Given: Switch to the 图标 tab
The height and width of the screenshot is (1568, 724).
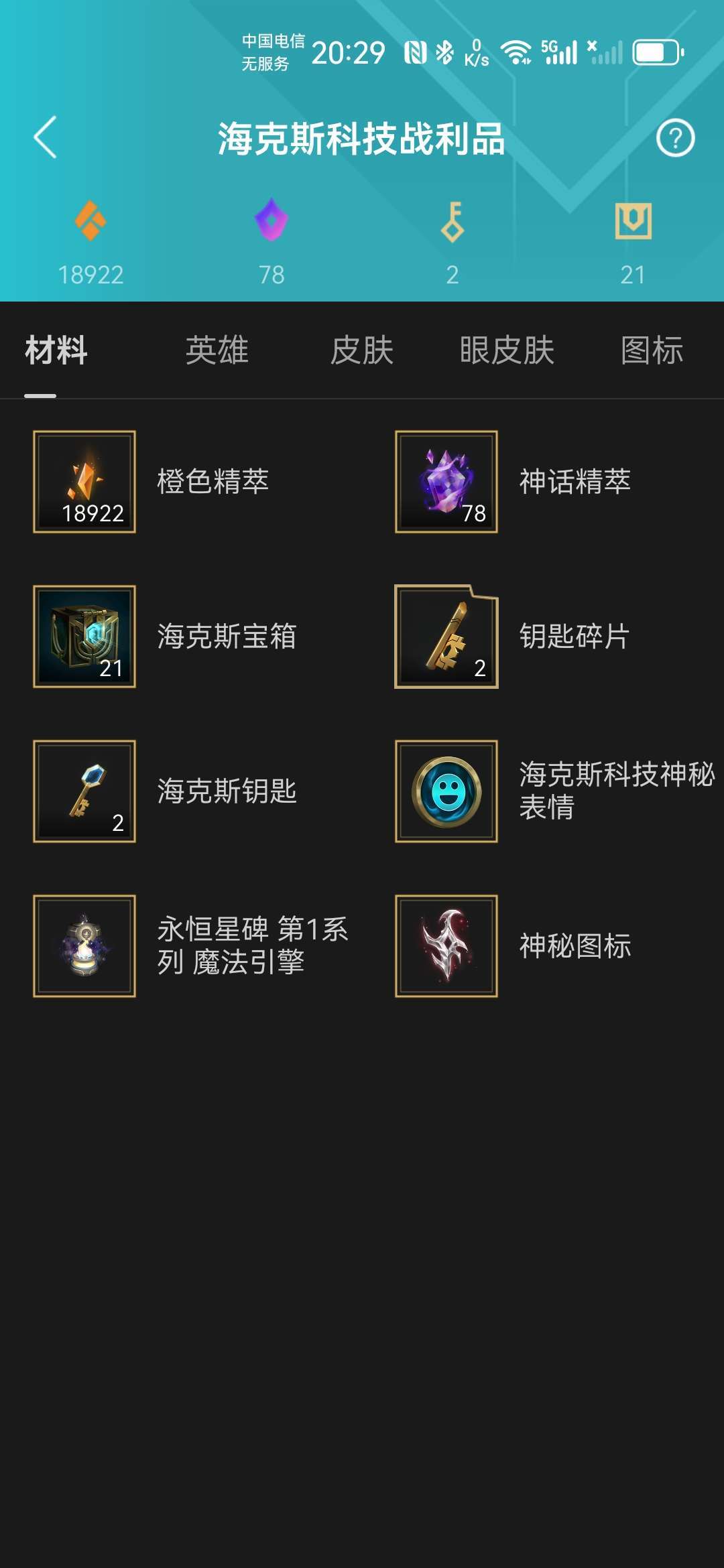Looking at the screenshot, I should pos(652,350).
